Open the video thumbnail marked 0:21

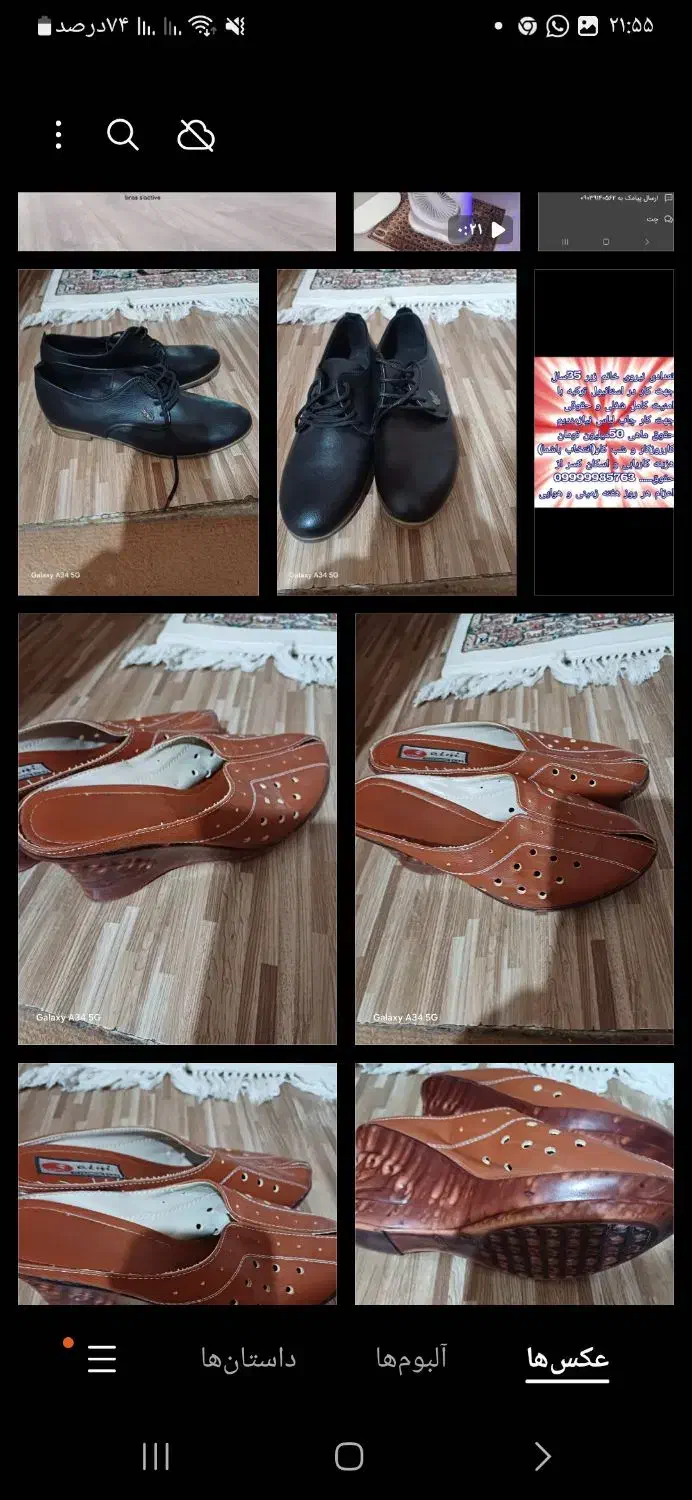[x=437, y=222]
